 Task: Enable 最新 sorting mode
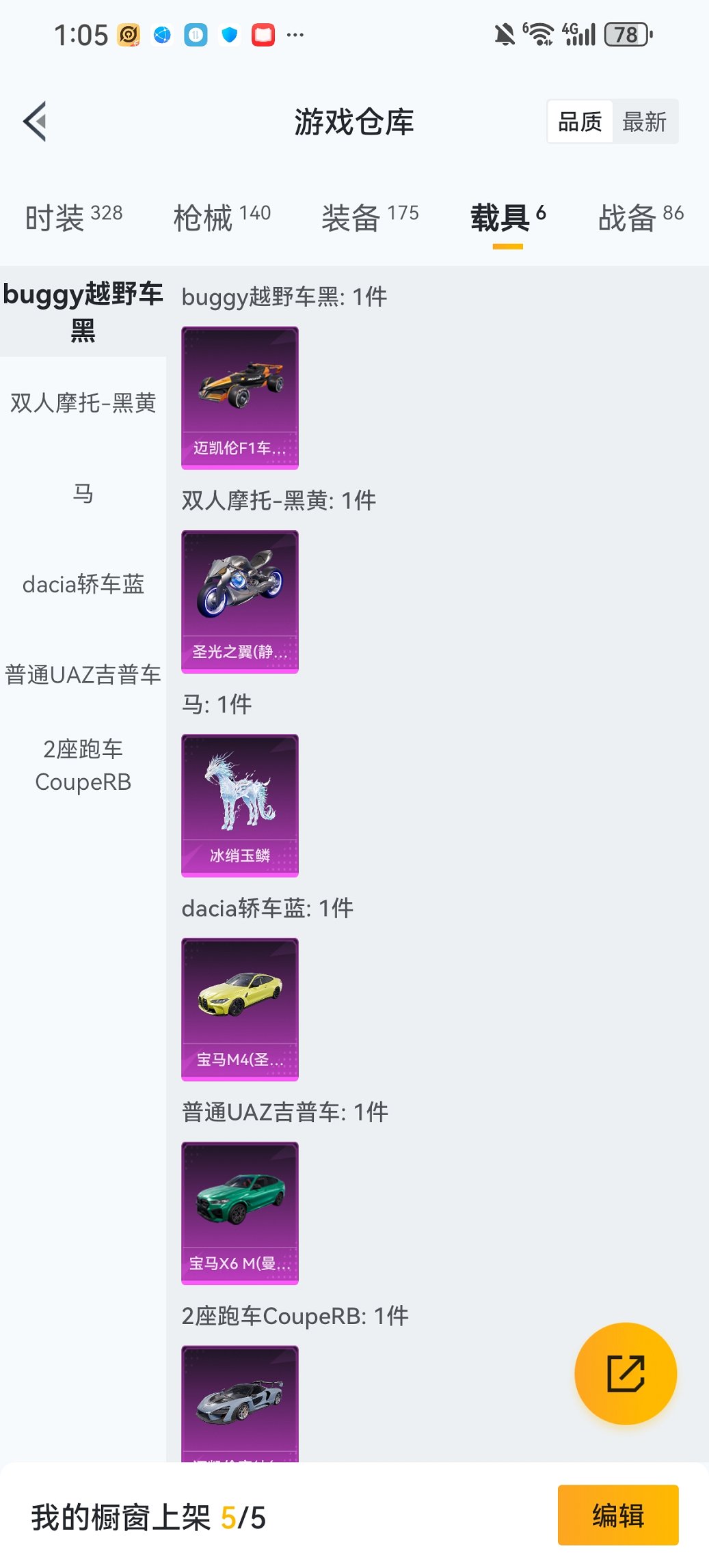(645, 120)
